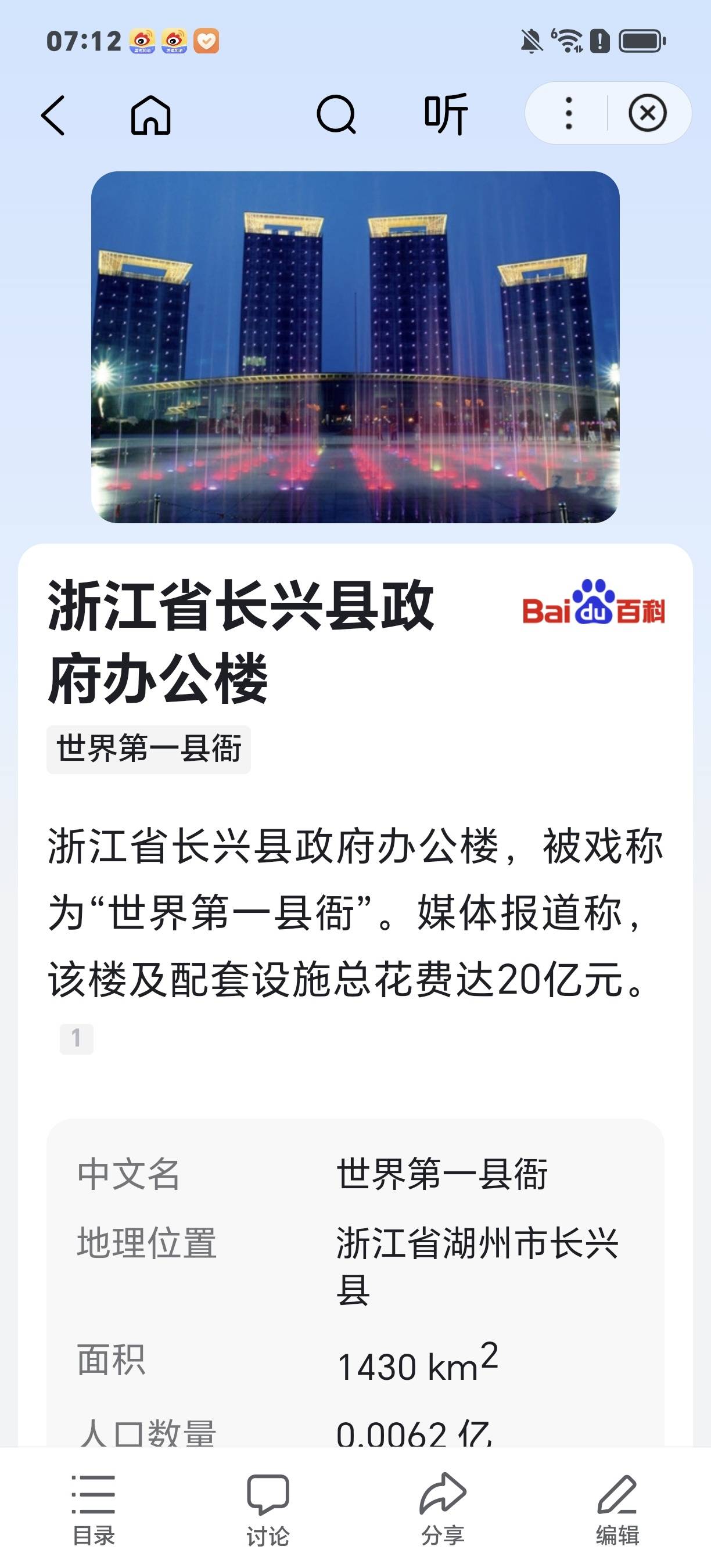711x1568 pixels.
Task: Edit this entry via 编辑
Action: (617, 1509)
